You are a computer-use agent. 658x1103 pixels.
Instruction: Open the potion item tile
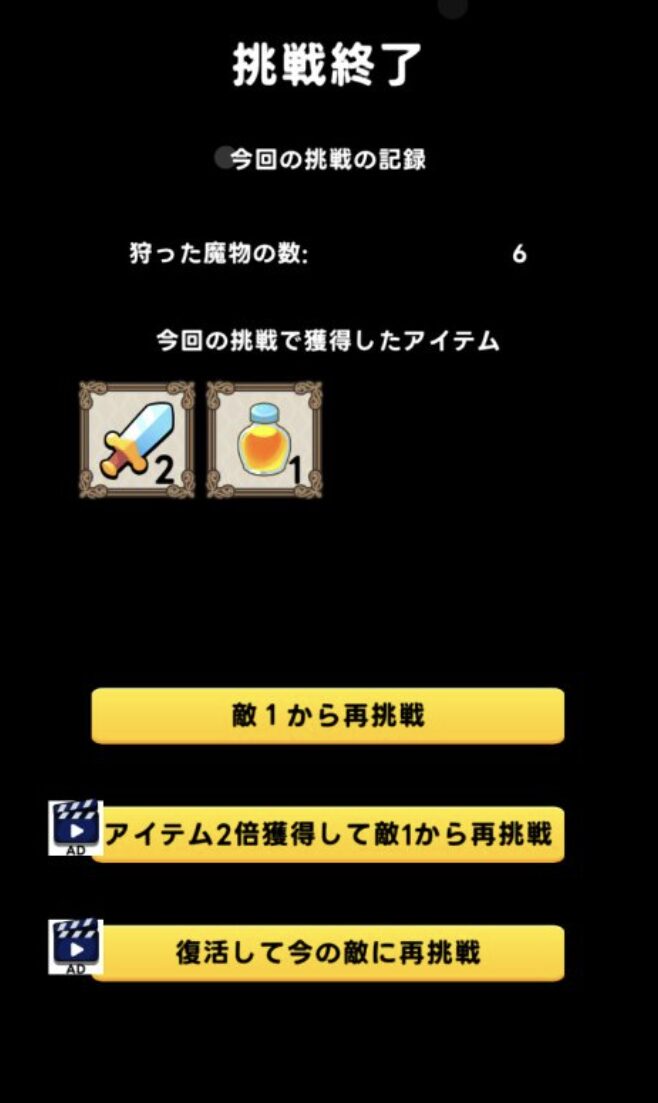tap(264, 439)
